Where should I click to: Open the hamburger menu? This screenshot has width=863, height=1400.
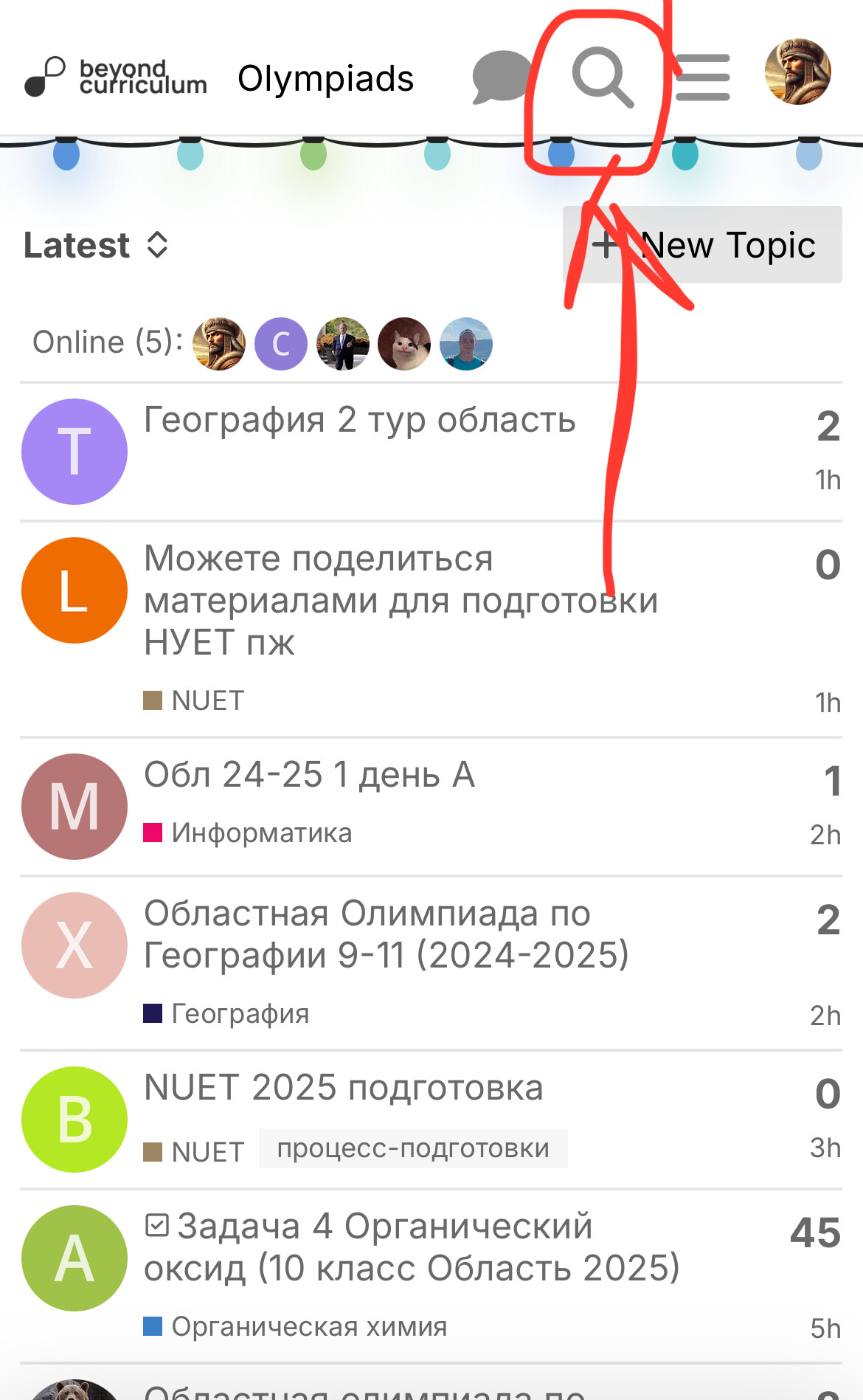[702, 77]
